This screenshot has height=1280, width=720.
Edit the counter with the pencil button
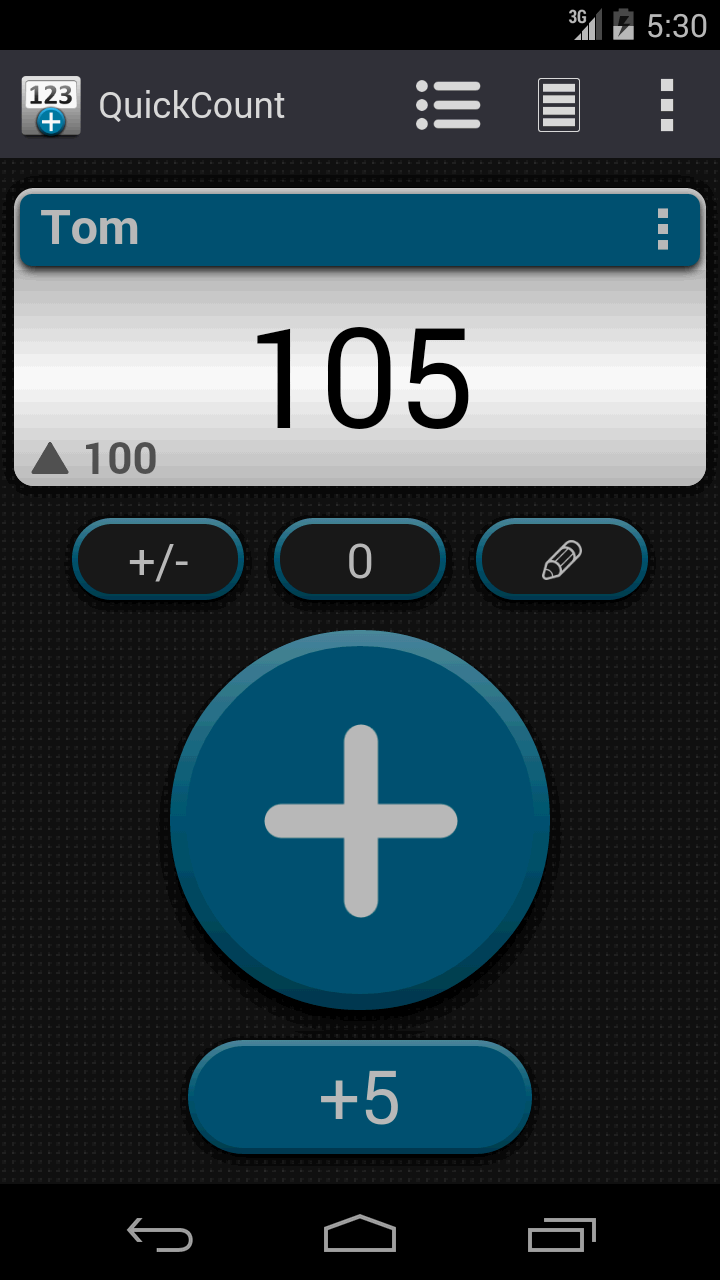pos(561,560)
